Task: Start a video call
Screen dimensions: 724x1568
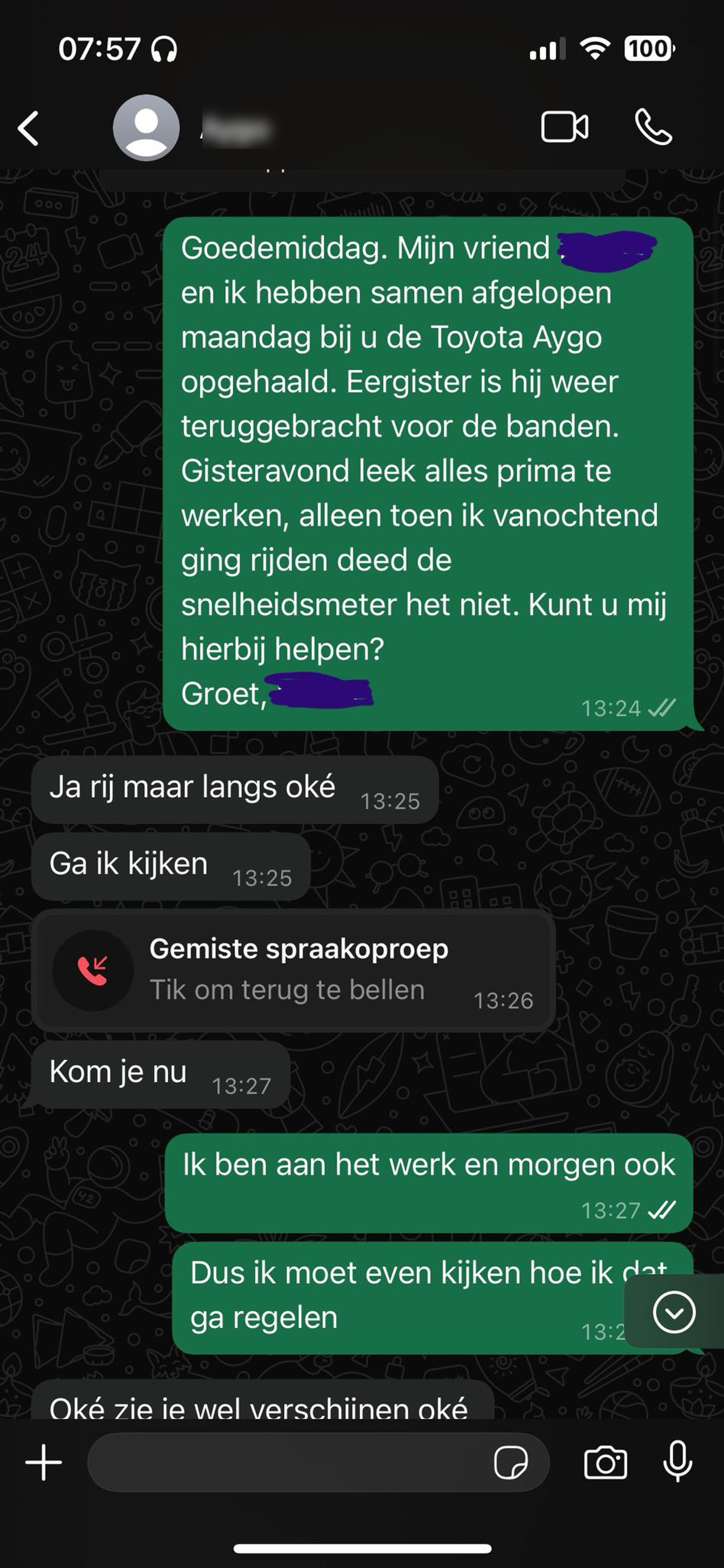Action: [564, 127]
